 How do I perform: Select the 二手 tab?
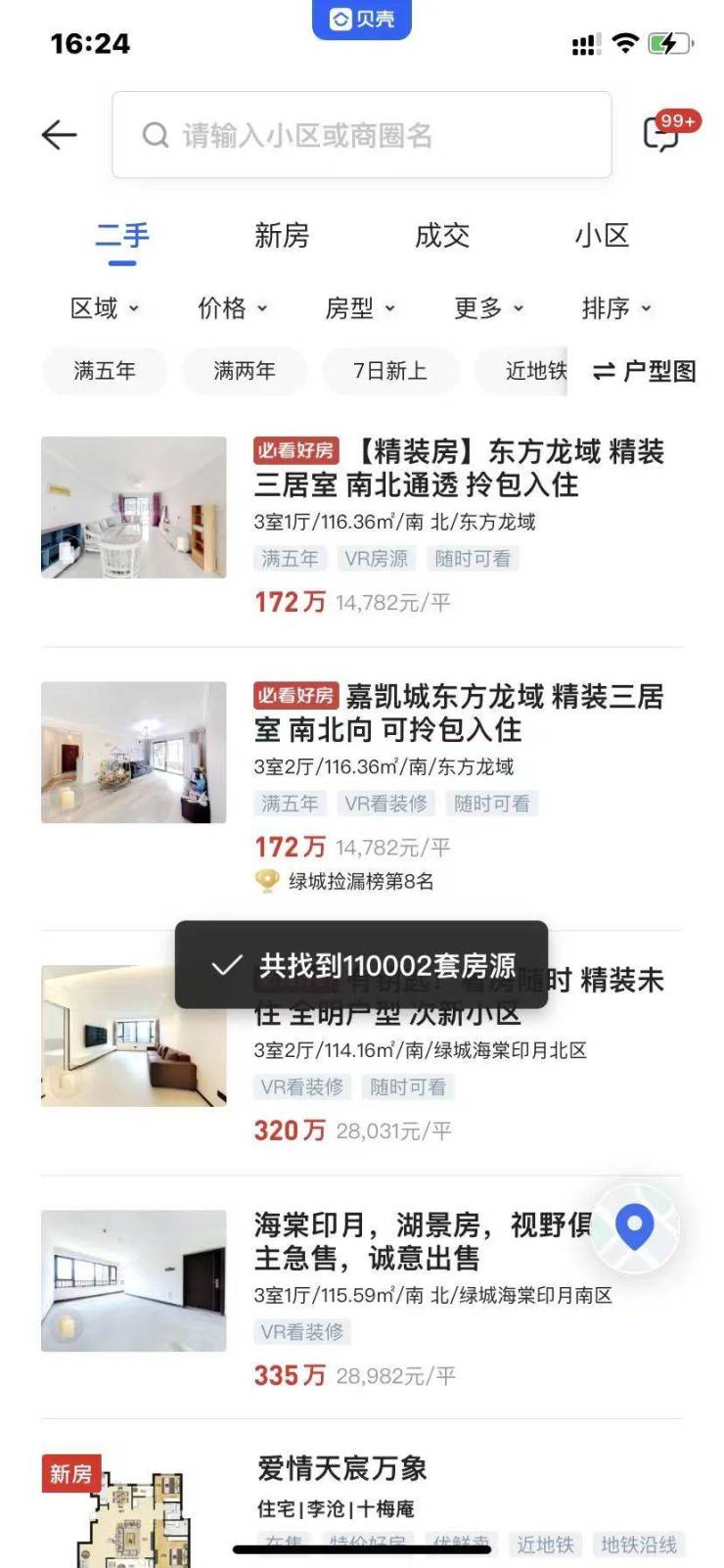pyautogui.click(x=122, y=236)
